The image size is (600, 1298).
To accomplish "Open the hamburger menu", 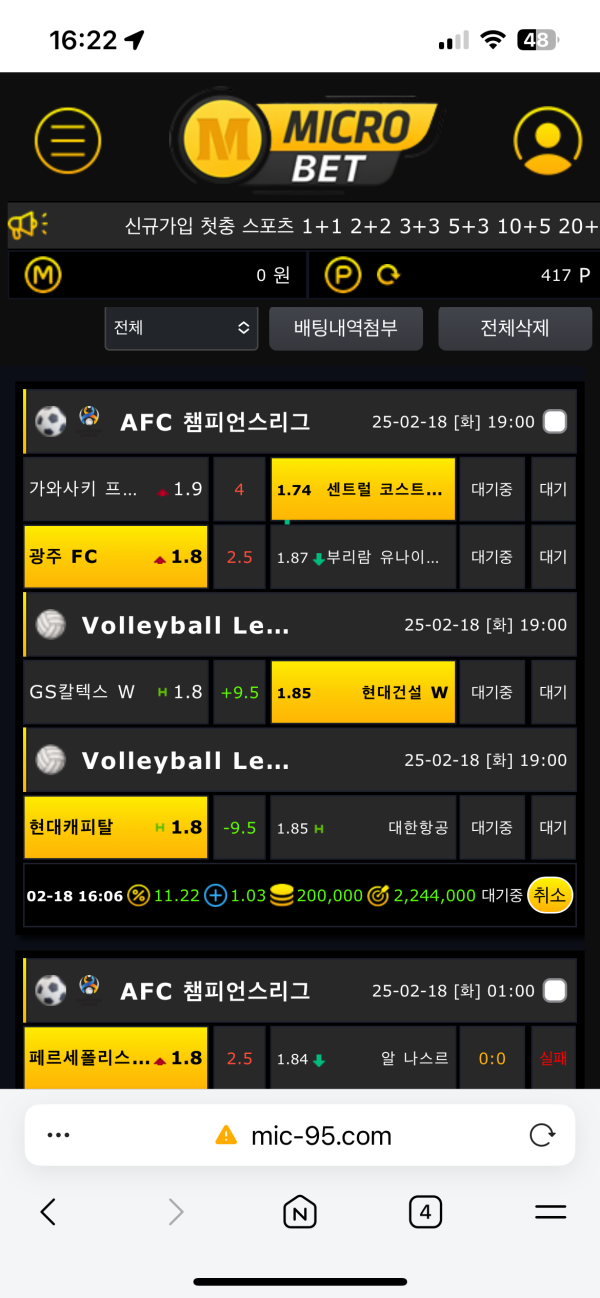I will tap(67, 140).
